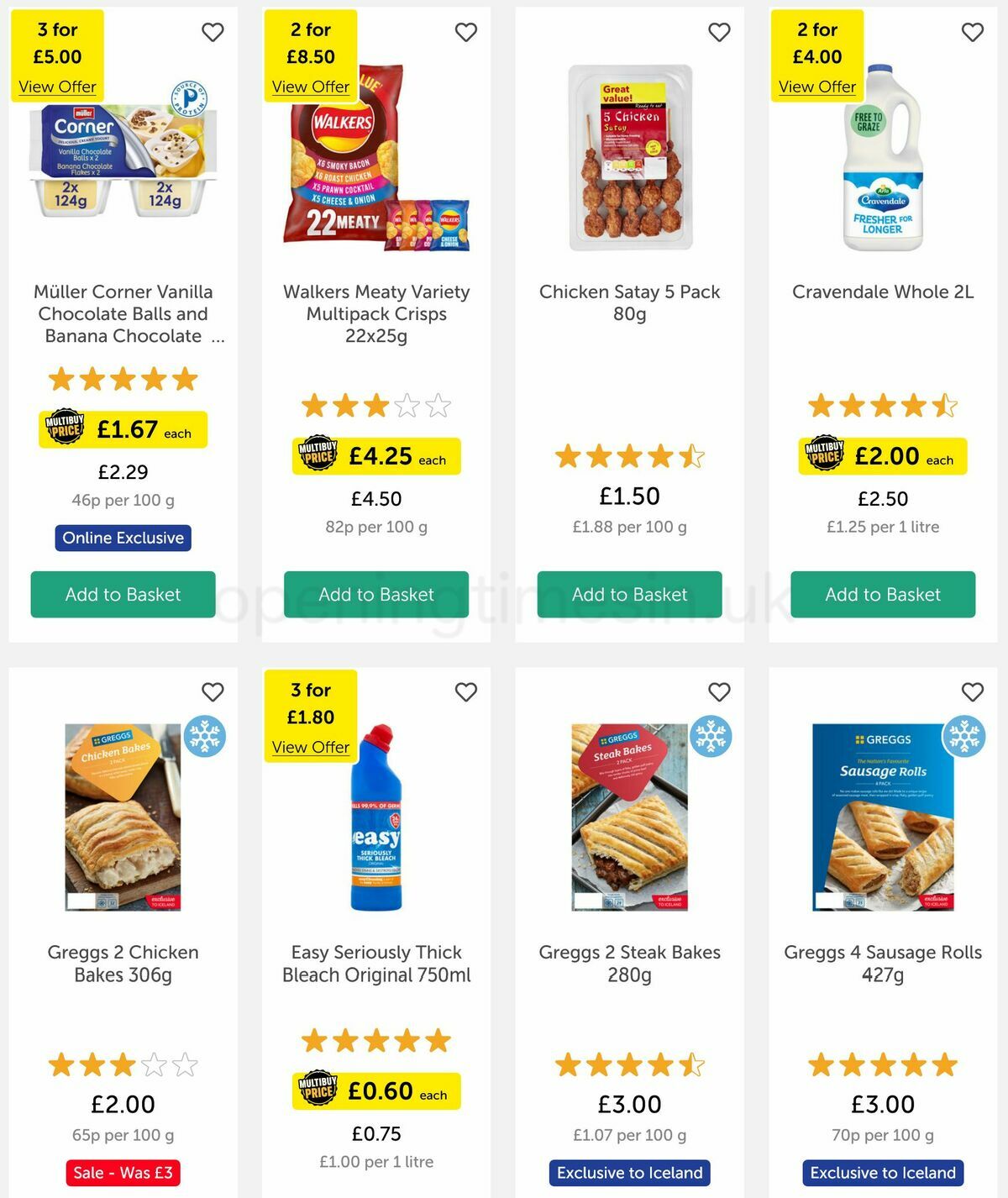Image resolution: width=1008 pixels, height=1198 pixels.
Task: Click the Multibuy Price badge on Easy bleach
Action: 318,1091
